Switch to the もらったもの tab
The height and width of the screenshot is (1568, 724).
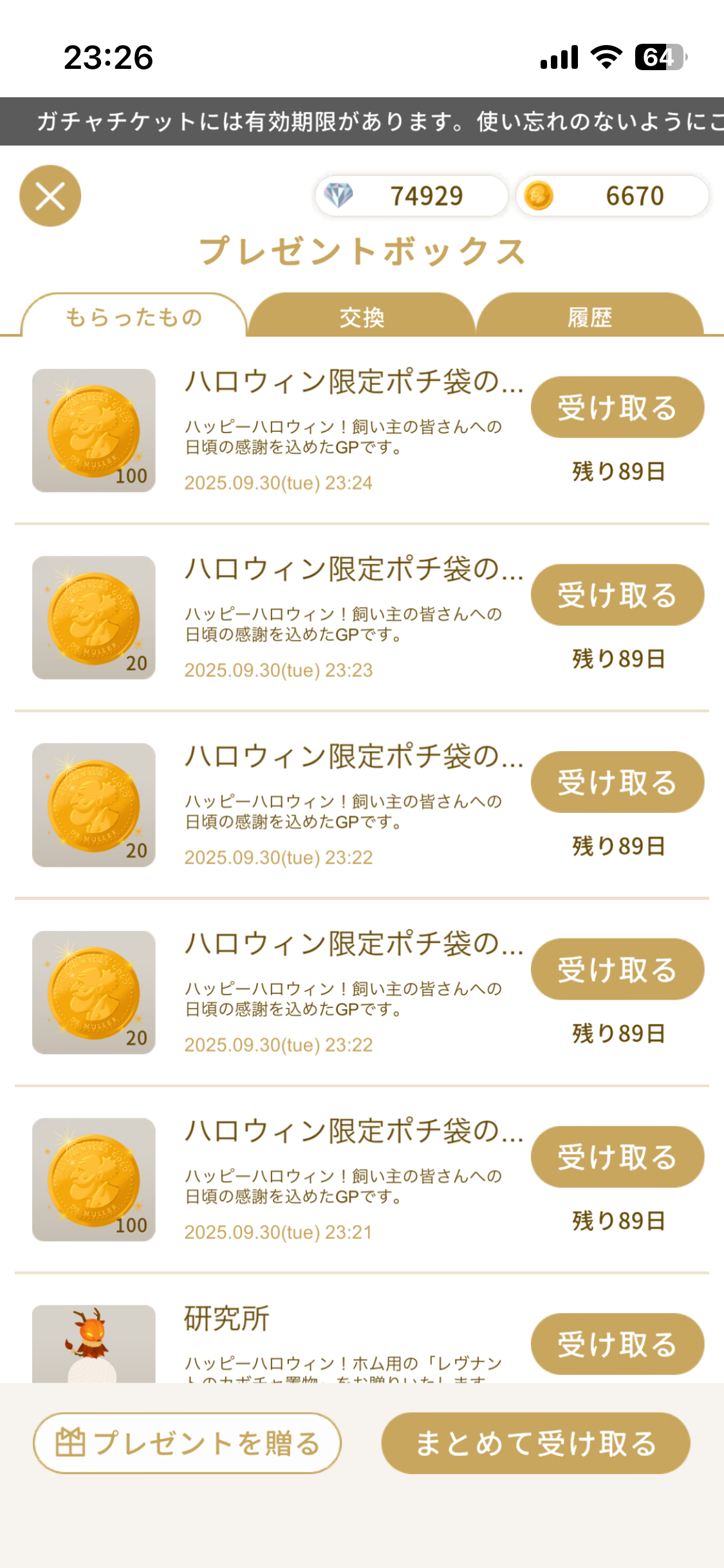point(134,317)
